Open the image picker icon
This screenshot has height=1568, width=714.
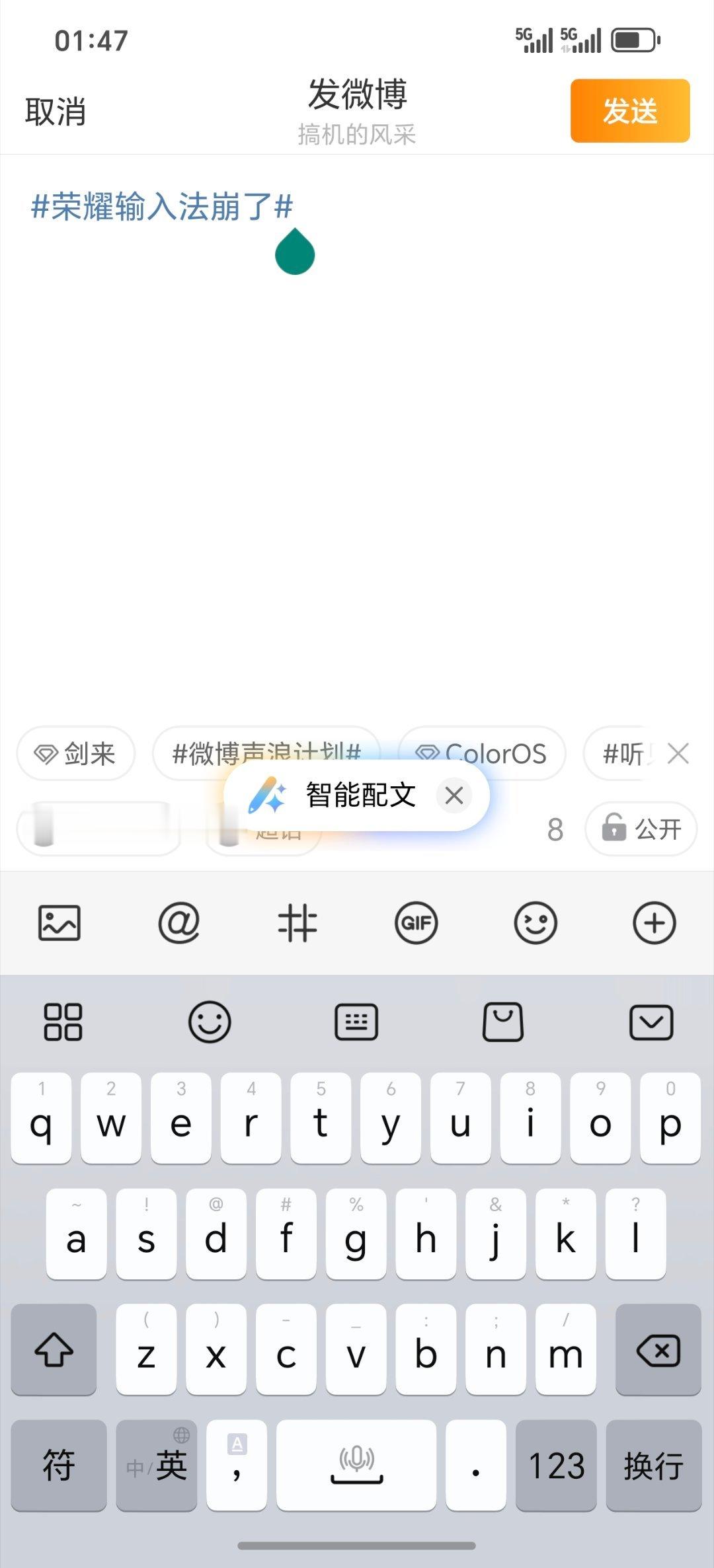point(59,923)
